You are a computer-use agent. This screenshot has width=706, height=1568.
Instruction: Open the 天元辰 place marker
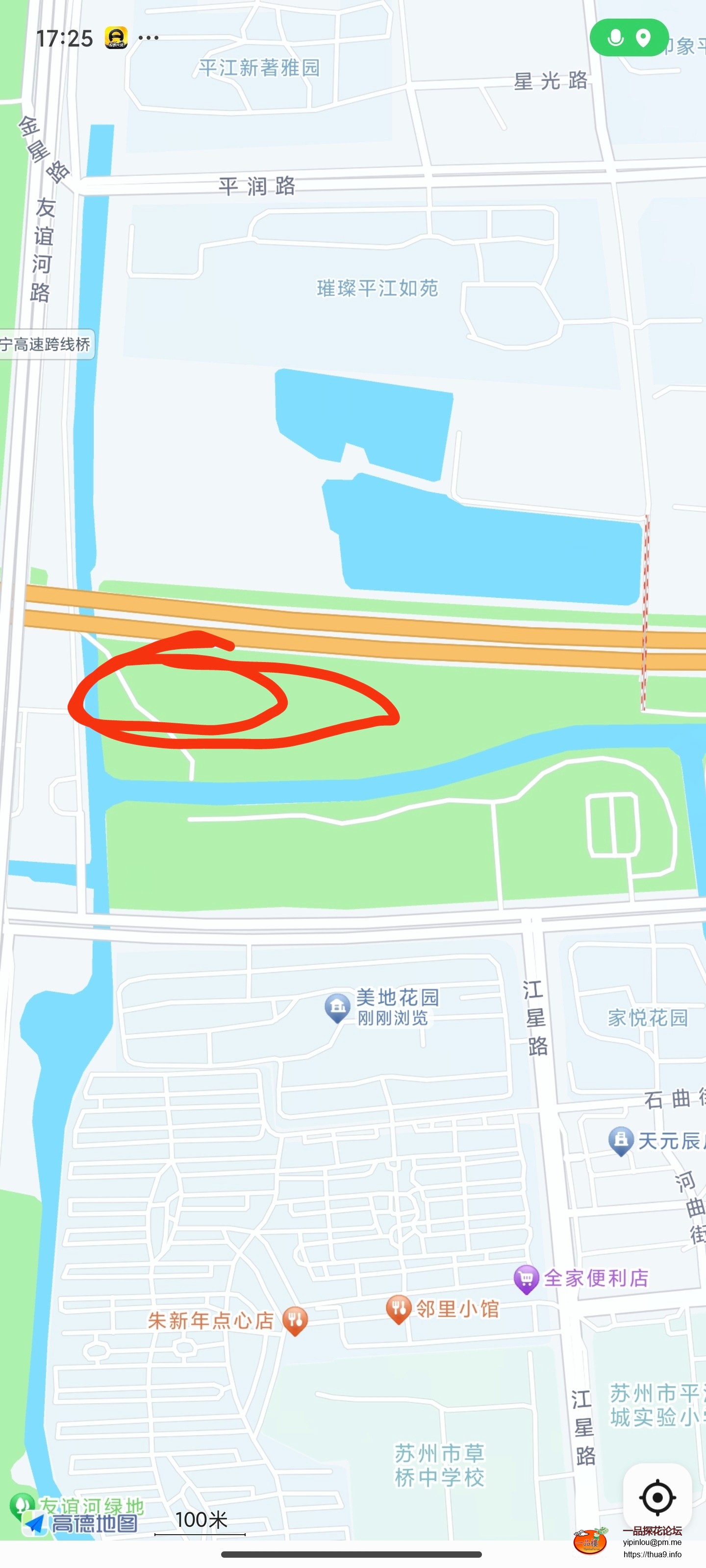click(621, 1140)
